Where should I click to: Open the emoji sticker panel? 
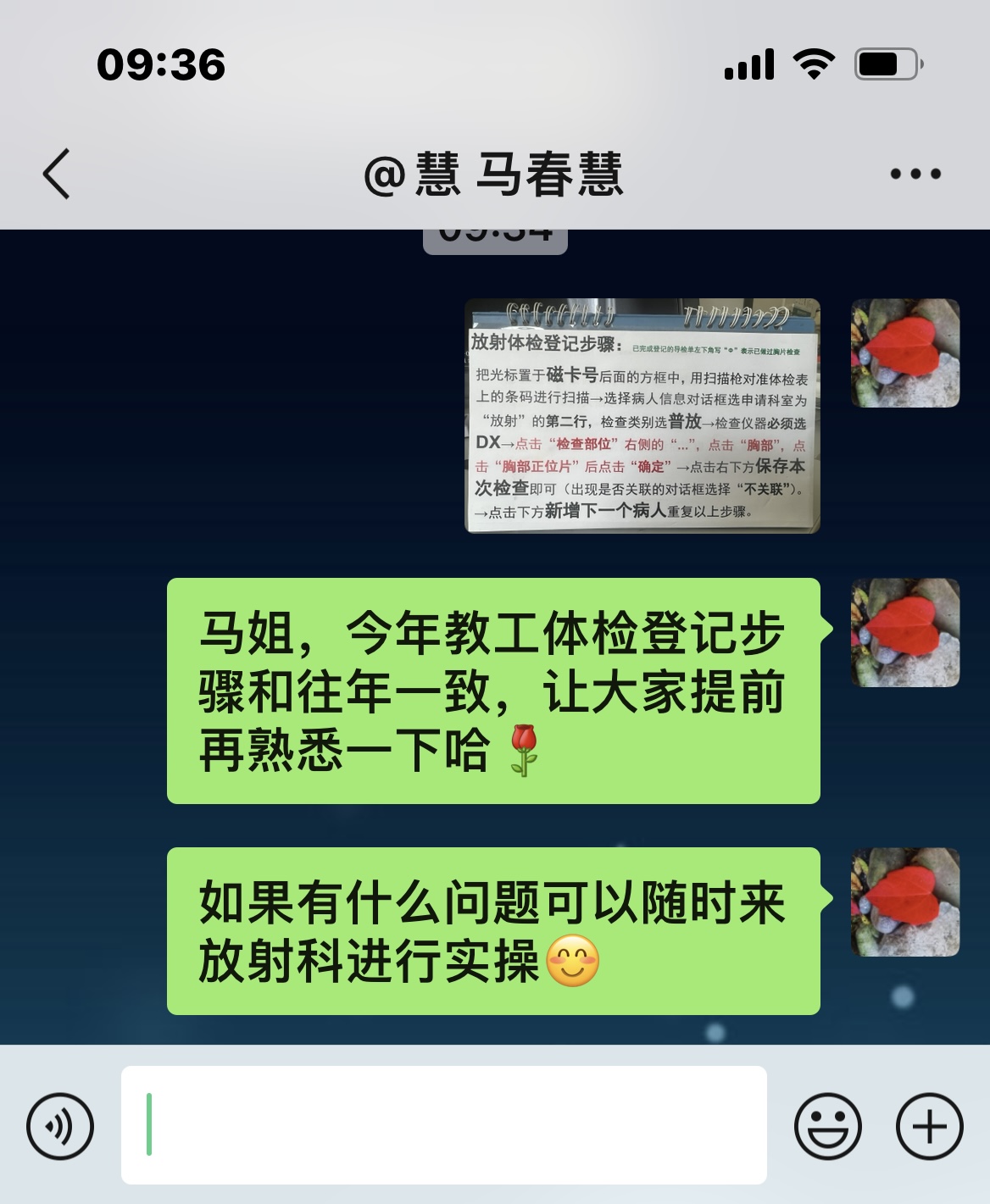coord(827,1126)
